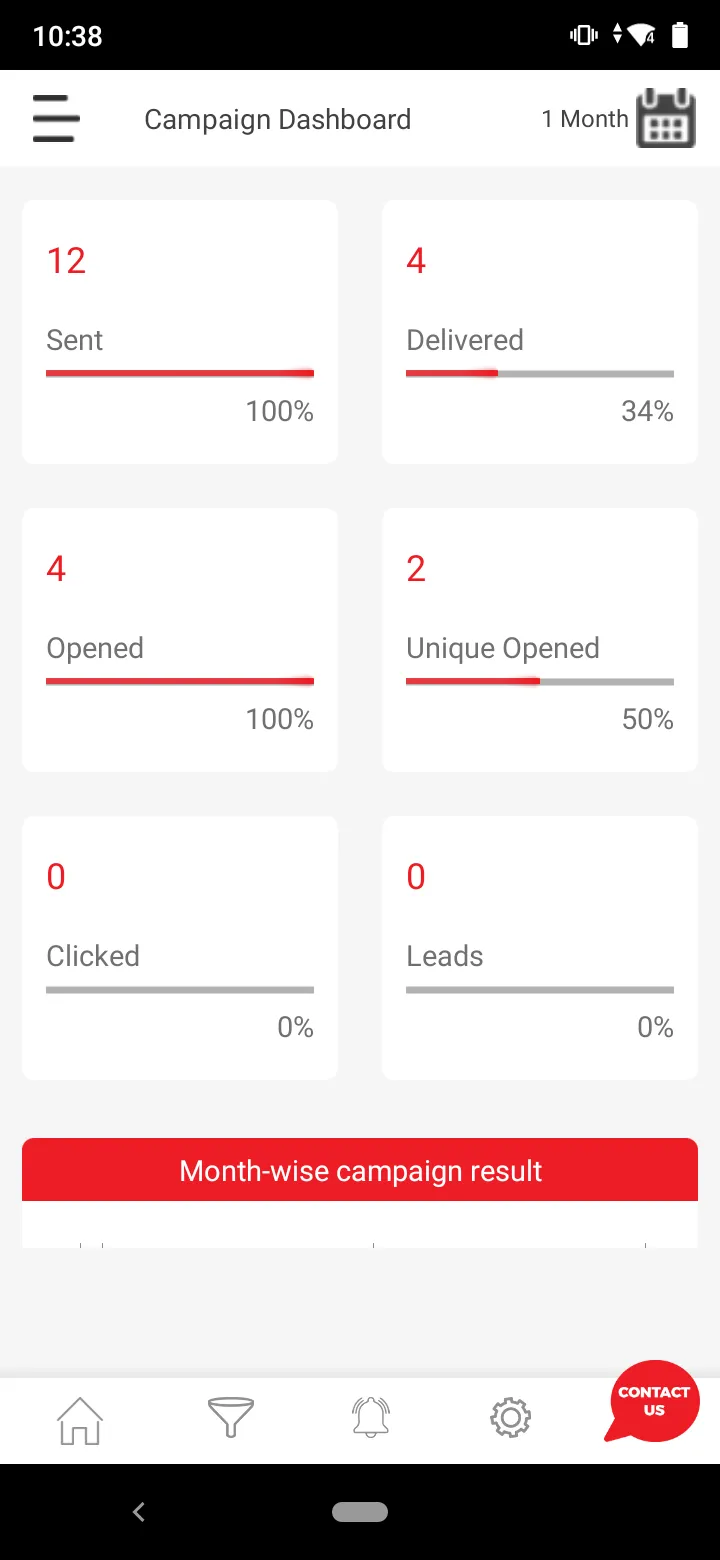Open notifications via the bell icon
This screenshot has width=720, height=1560.
point(370,1417)
